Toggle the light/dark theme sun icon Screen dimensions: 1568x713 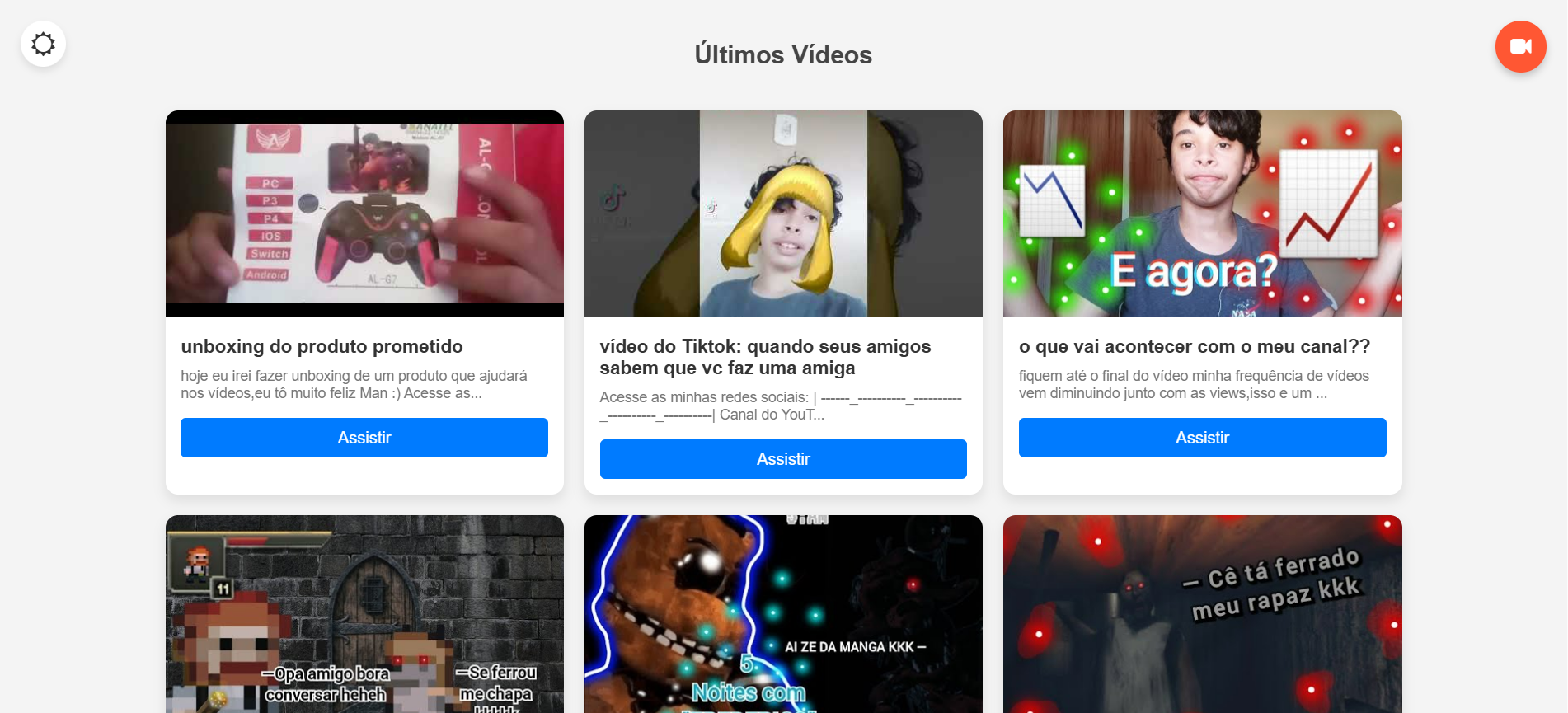pos(43,44)
